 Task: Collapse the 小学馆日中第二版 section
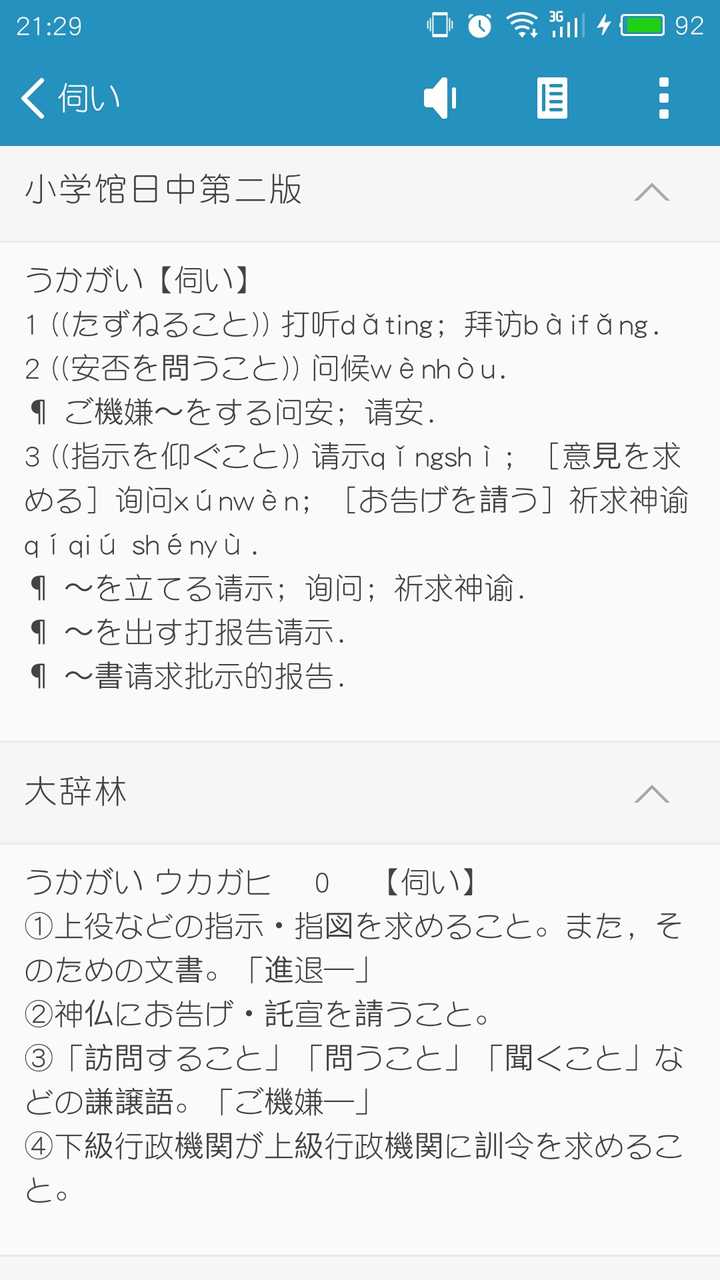[x=652, y=192]
